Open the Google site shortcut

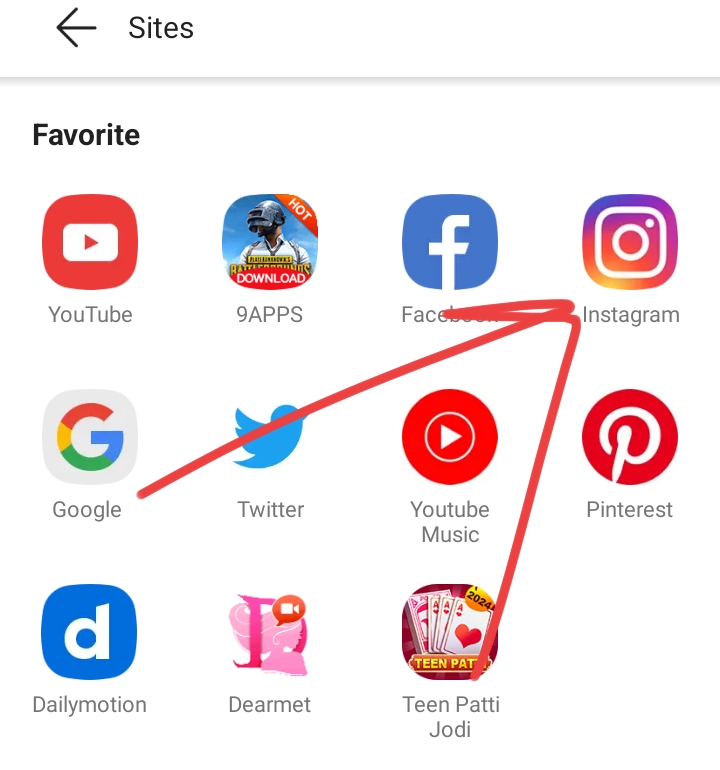[90, 437]
